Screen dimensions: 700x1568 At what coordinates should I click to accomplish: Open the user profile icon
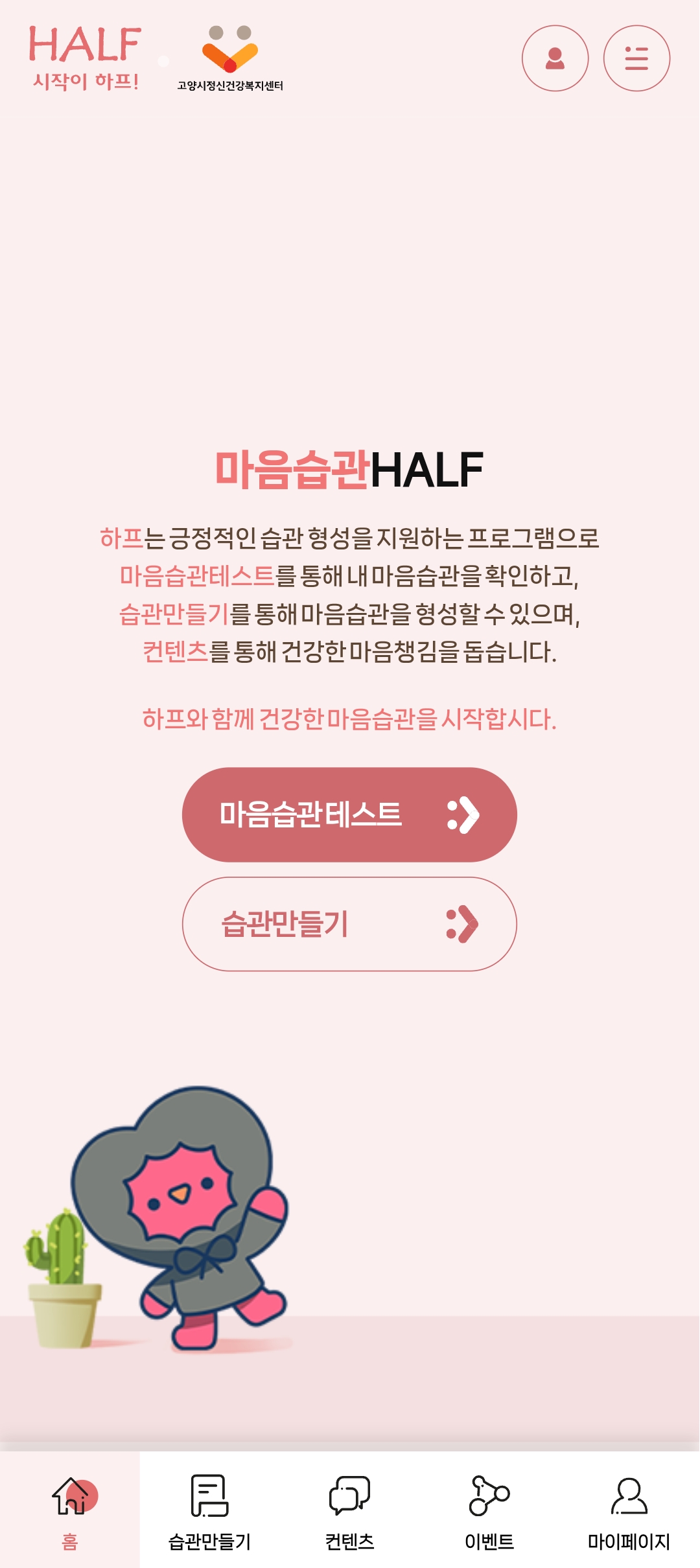[x=555, y=58]
